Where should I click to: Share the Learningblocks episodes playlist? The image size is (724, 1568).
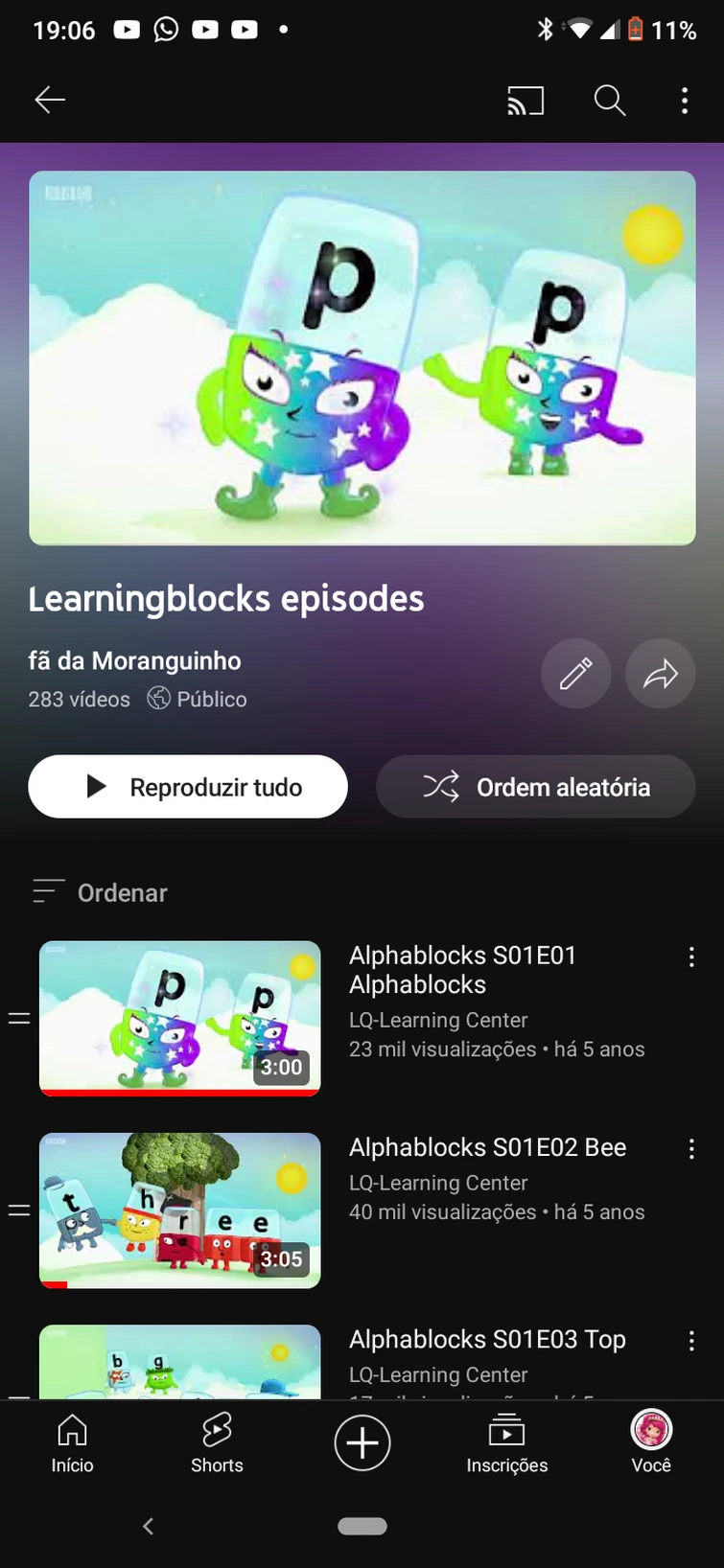click(x=660, y=674)
